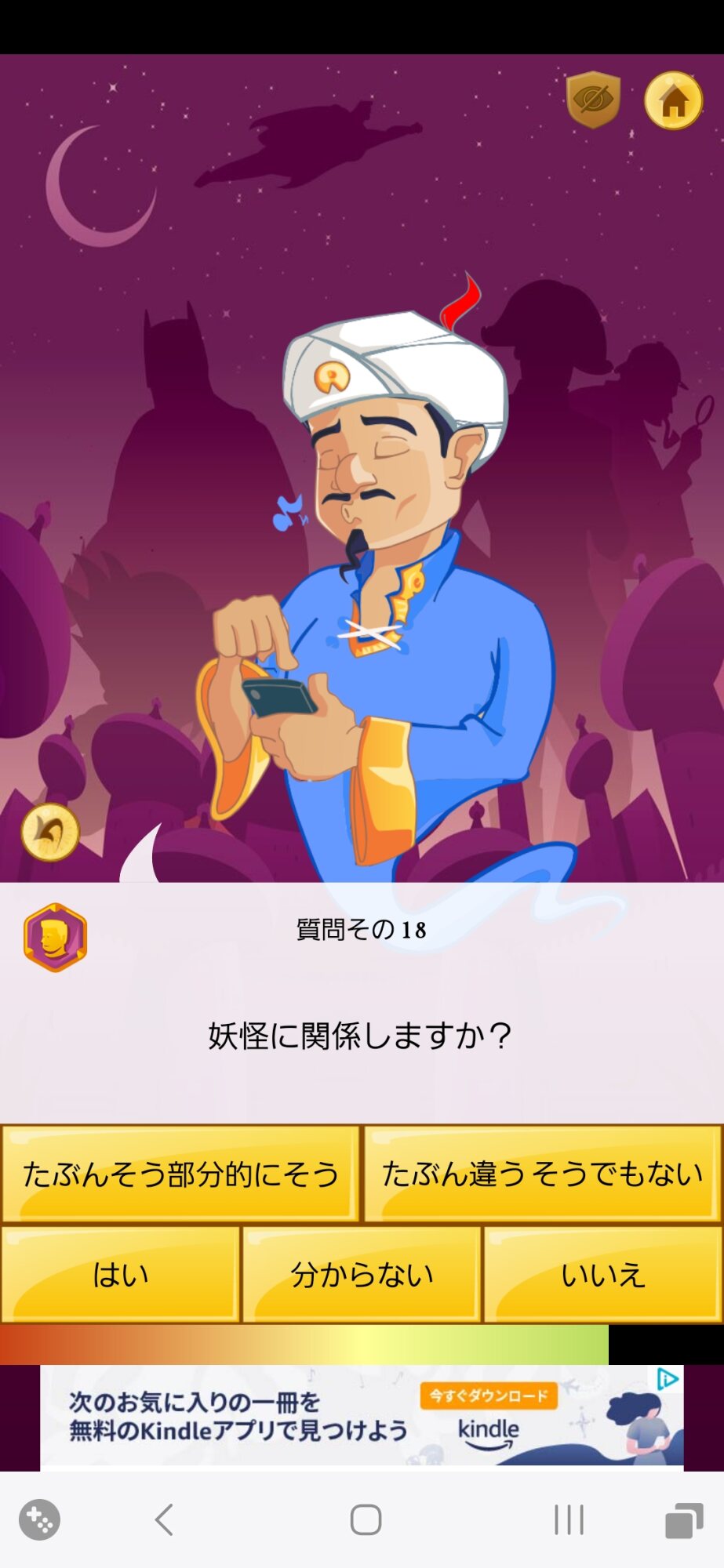
Task: Answer たぶんそう部分的にそう
Action: point(180,1174)
